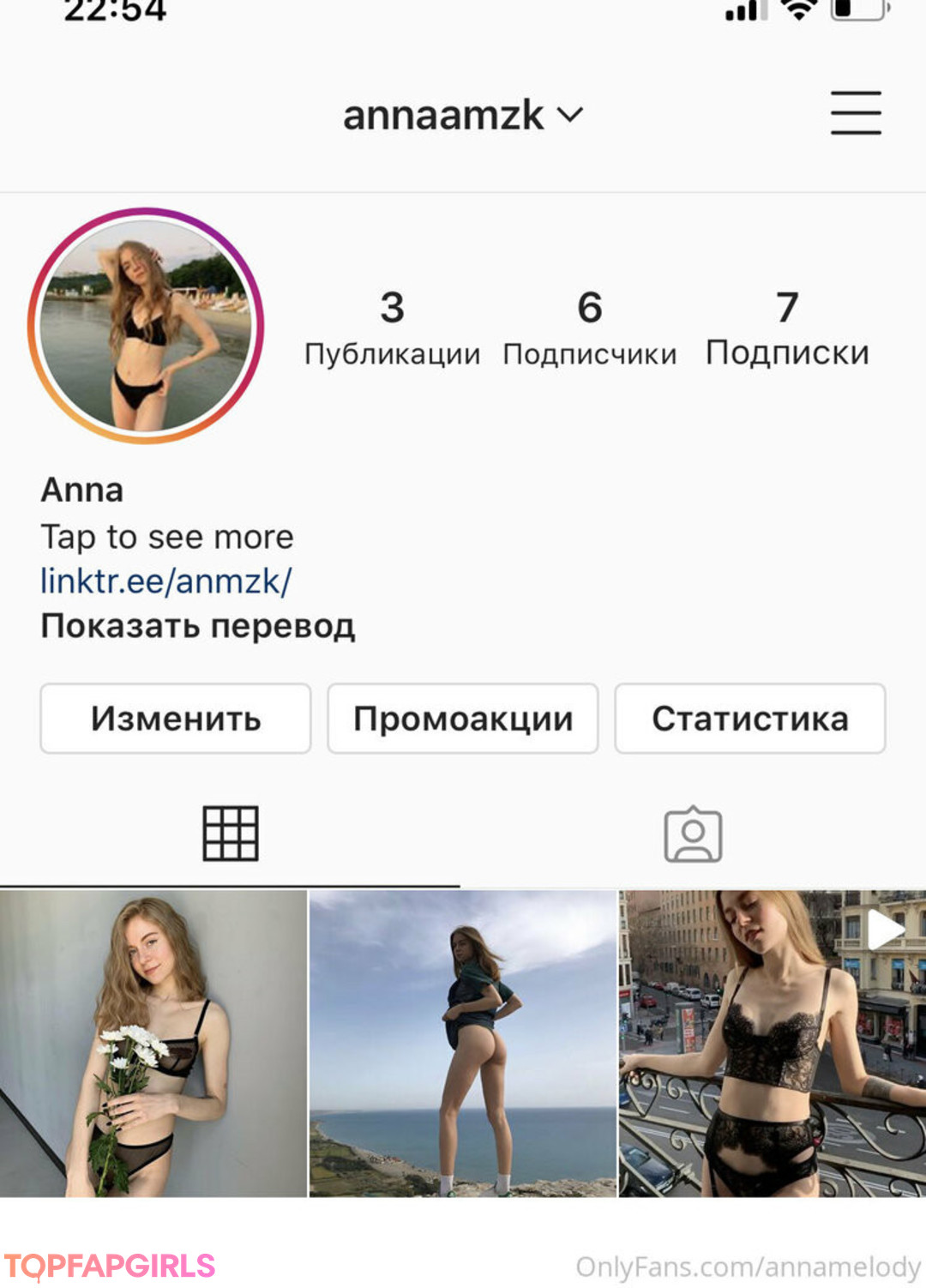The image size is (926, 1288).
Task: Switch to the tagged photos tab
Action: pyautogui.click(x=693, y=834)
